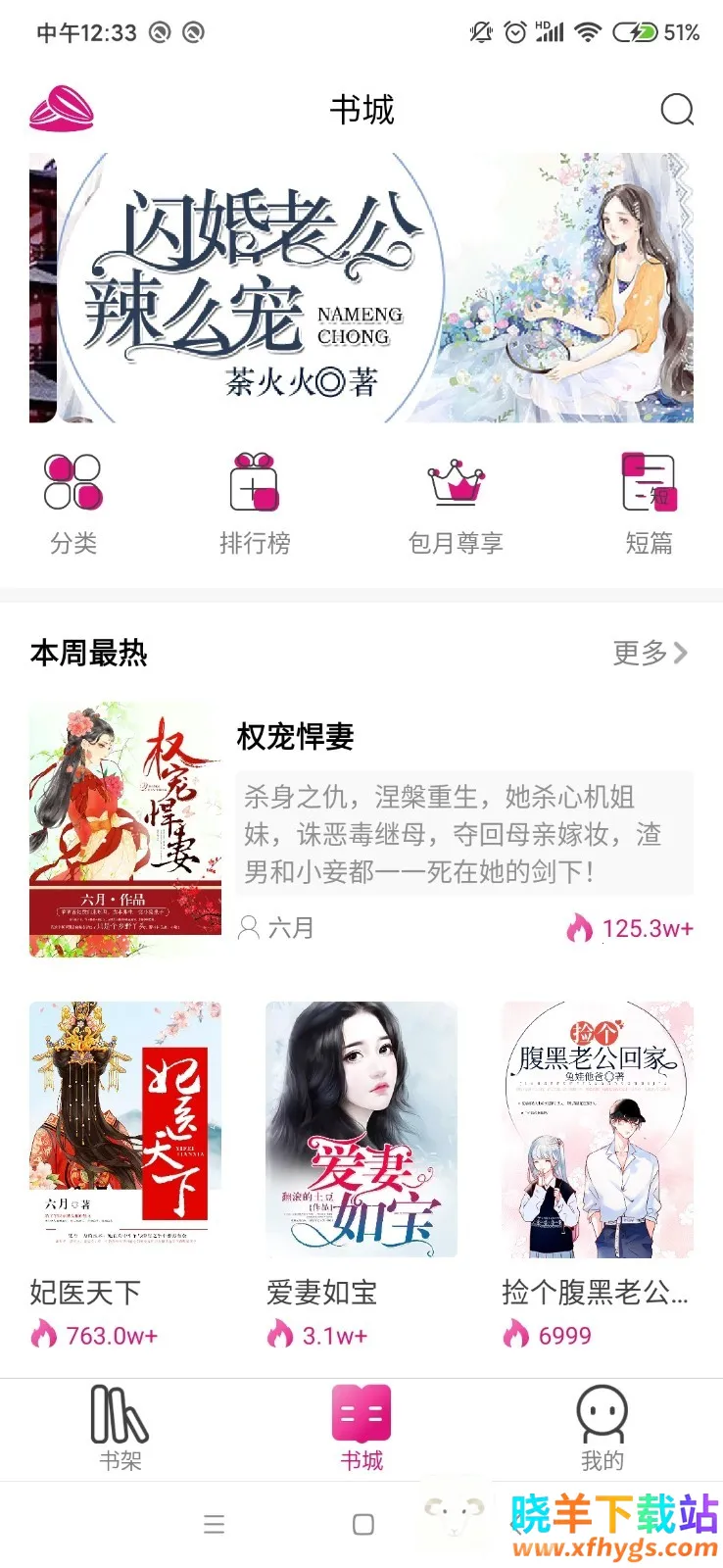Image resolution: width=723 pixels, height=1568 pixels.
Task: Open the search magnifier icon
Action: pyautogui.click(x=676, y=110)
